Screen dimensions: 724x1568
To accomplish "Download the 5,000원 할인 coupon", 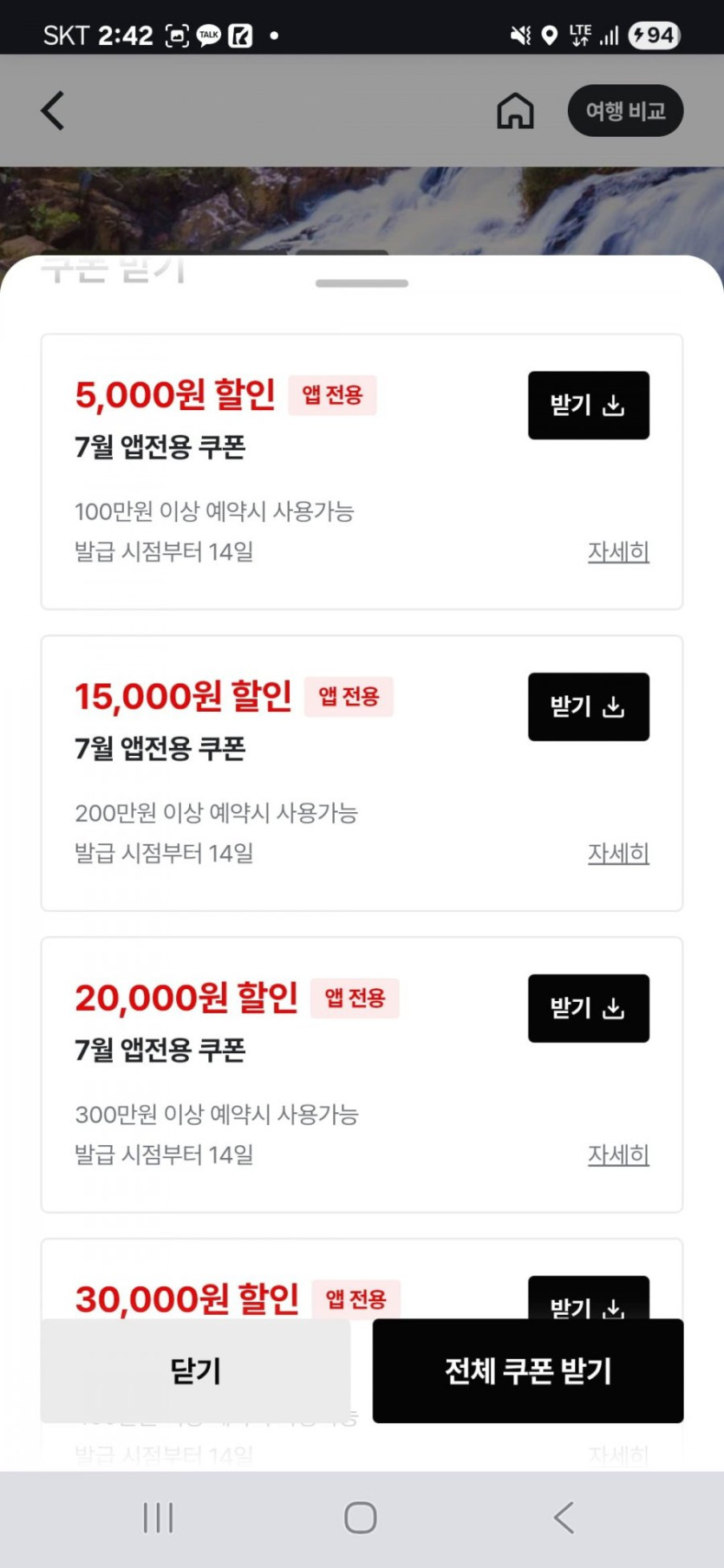I will point(588,405).
